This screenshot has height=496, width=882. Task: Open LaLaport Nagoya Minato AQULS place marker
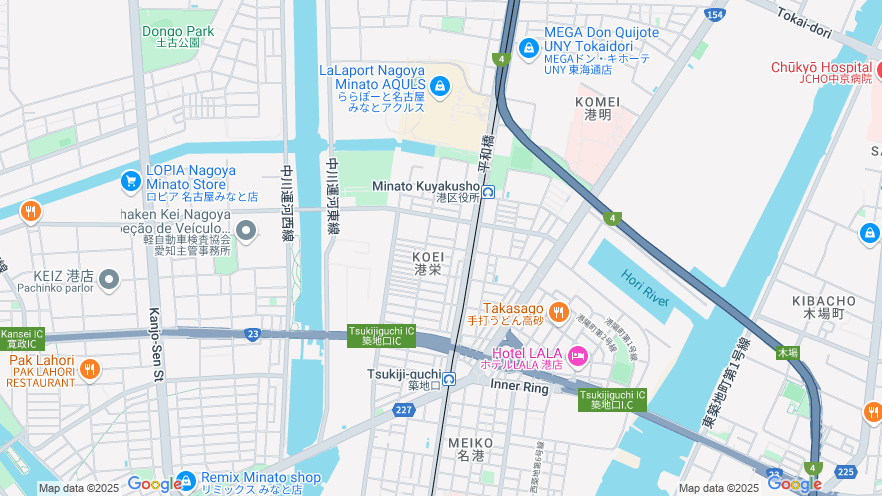(x=439, y=86)
